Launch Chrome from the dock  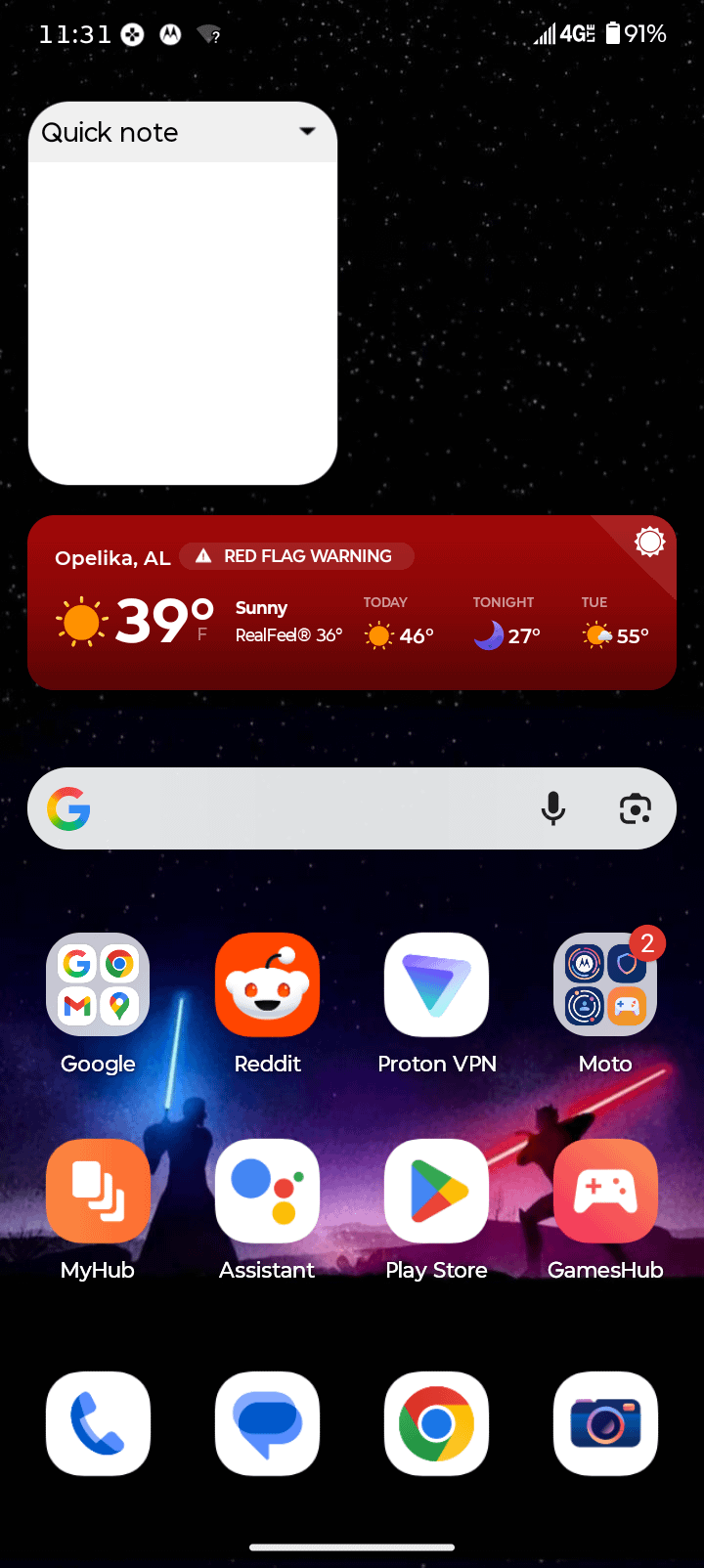tap(436, 1423)
